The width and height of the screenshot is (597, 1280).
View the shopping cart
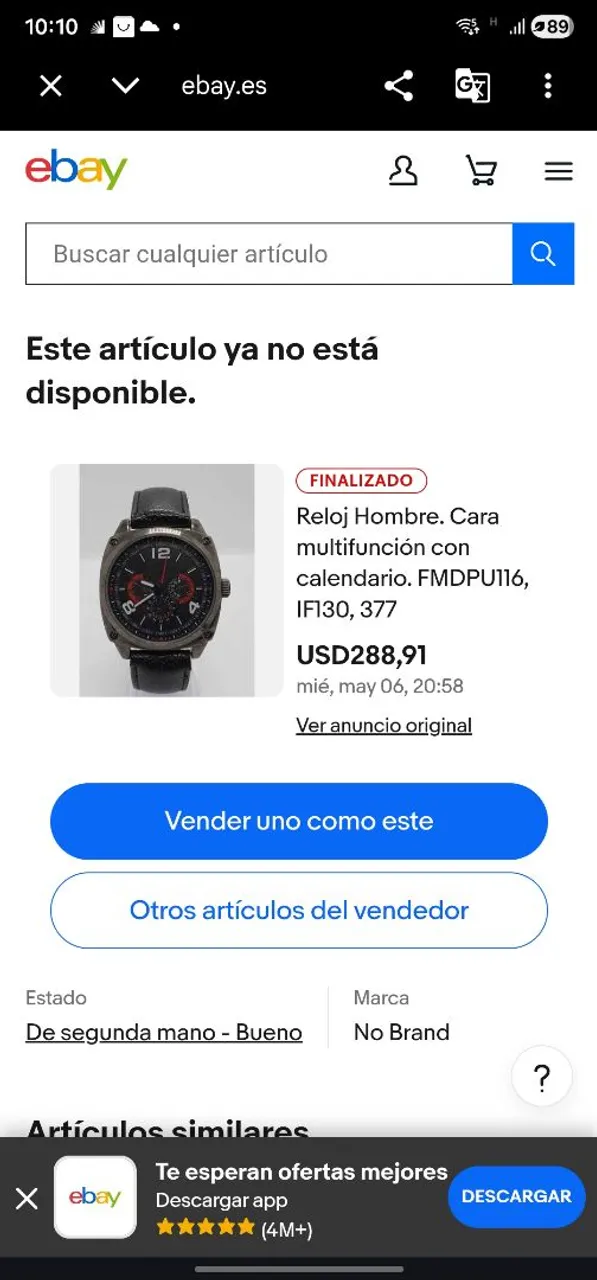point(481,171)
